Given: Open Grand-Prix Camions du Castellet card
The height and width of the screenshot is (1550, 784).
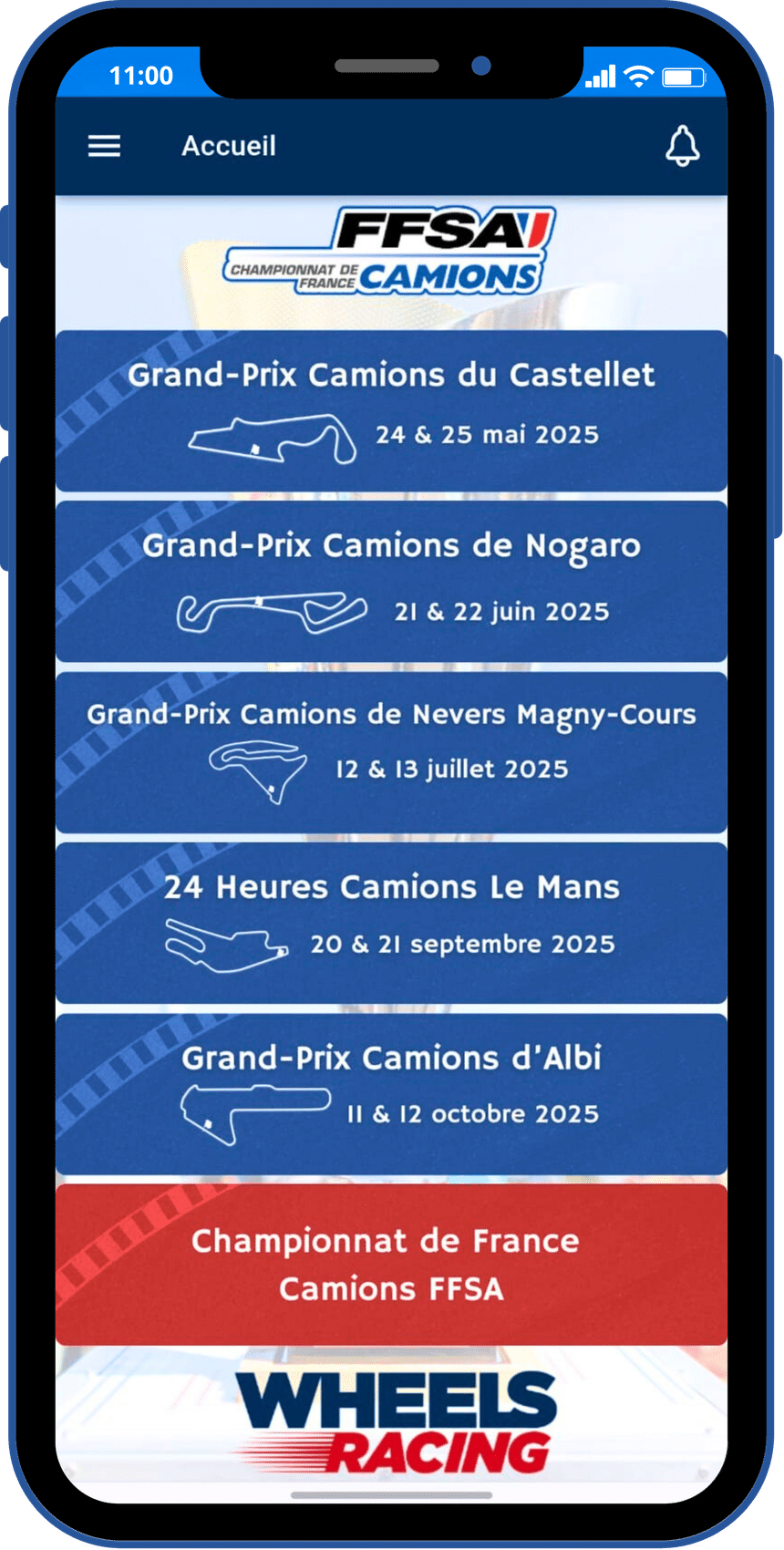Looking at the screenshot, I should 391,410.
